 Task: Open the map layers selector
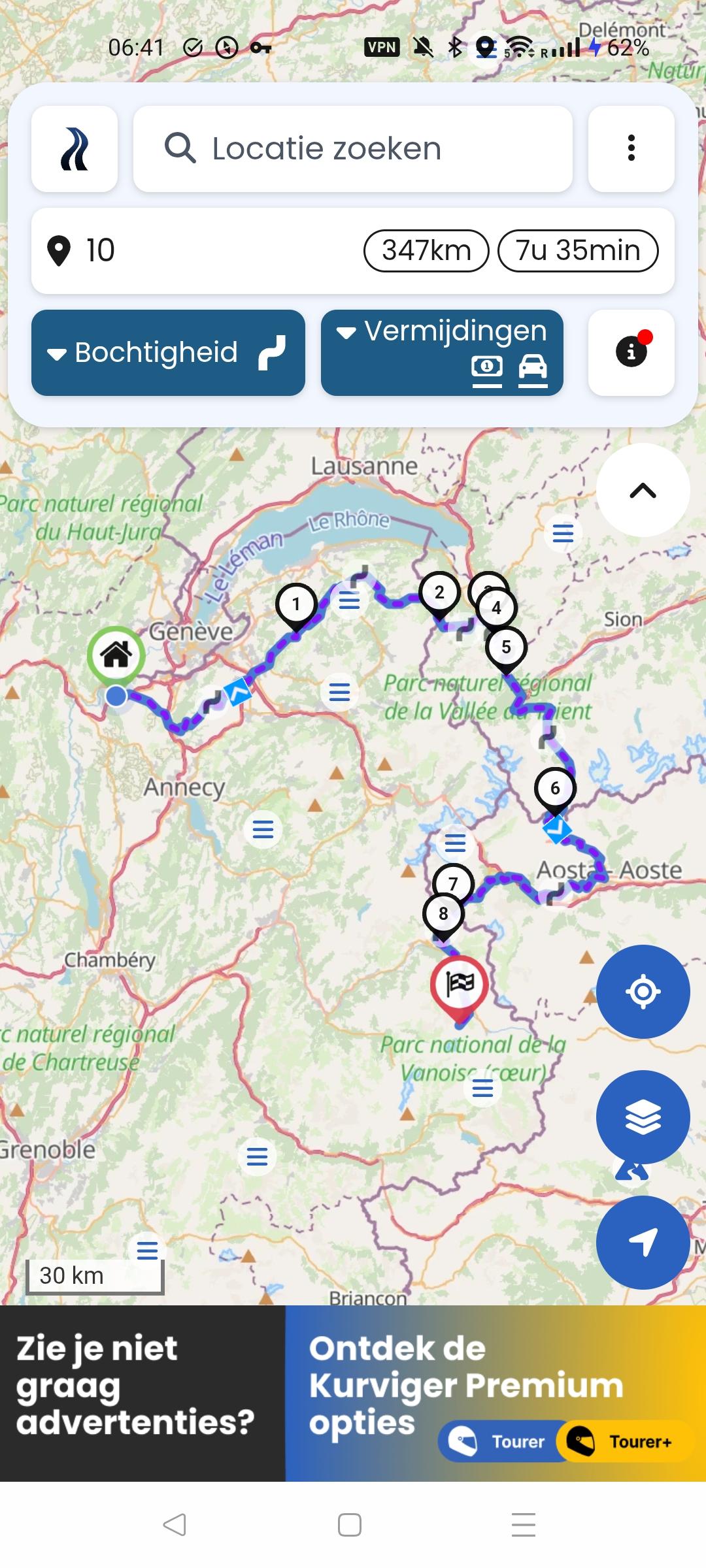(643, 1117)
